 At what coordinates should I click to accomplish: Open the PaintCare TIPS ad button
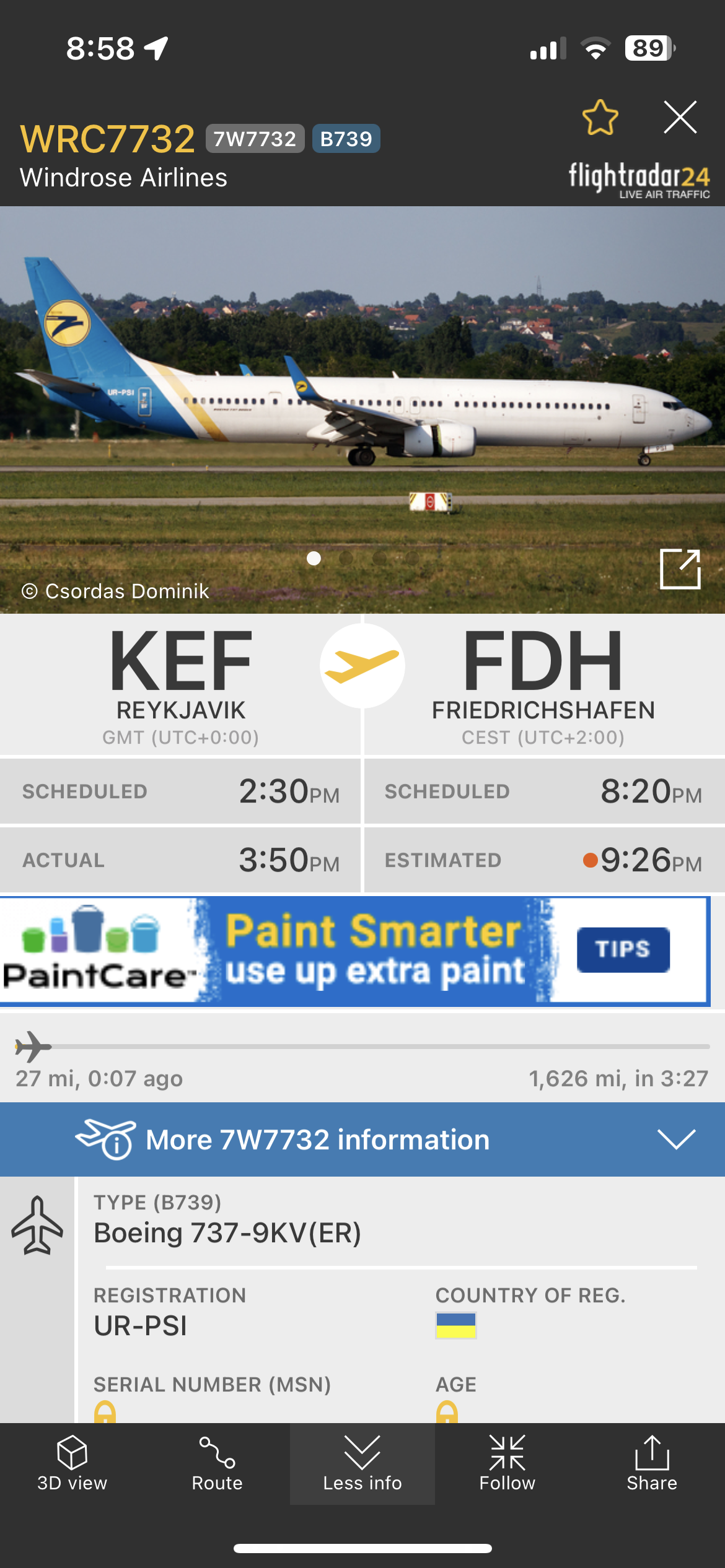pos(623,949)
